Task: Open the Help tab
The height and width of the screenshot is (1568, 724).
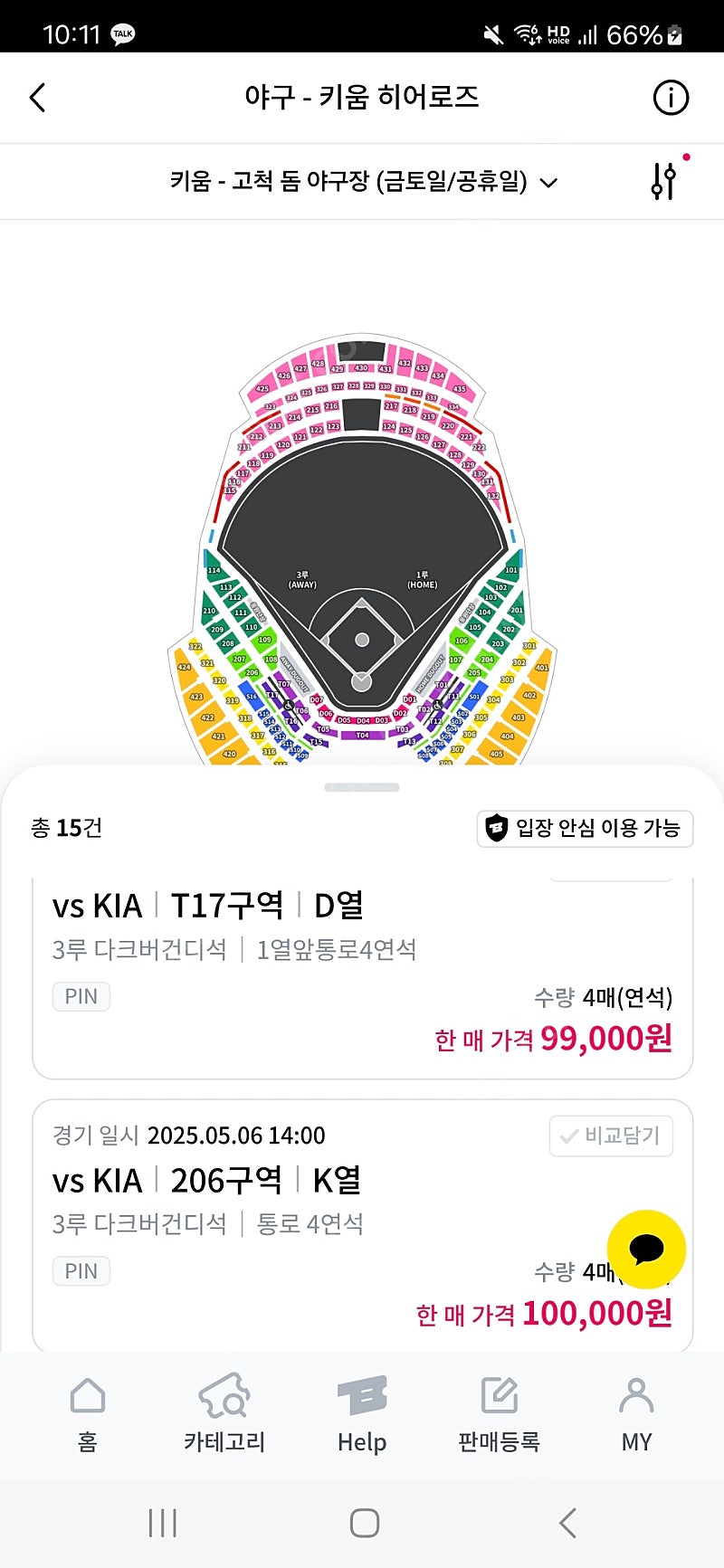Action: tap(362, 1416)
